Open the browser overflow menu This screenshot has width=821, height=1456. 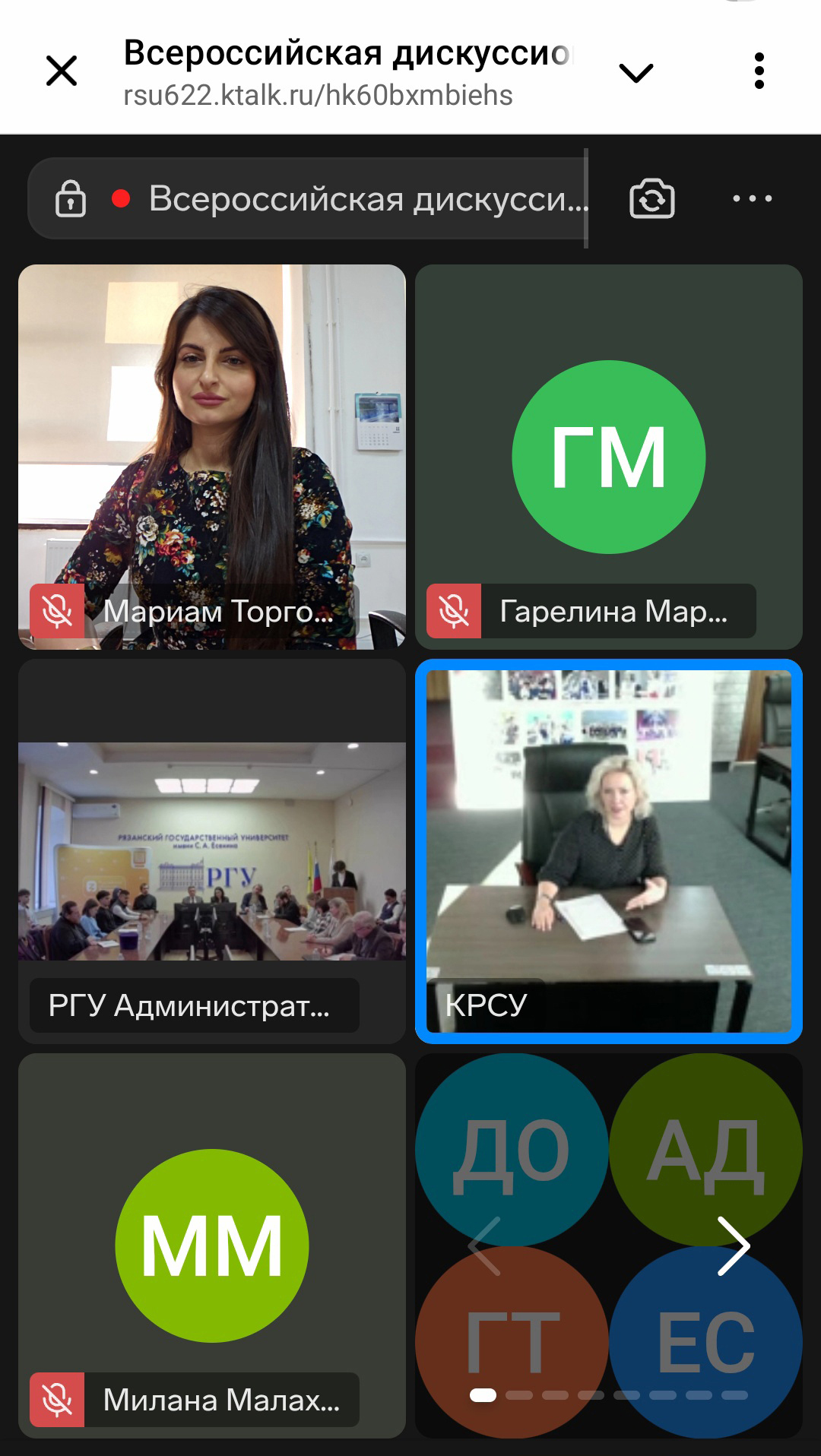tap(759, 71)
